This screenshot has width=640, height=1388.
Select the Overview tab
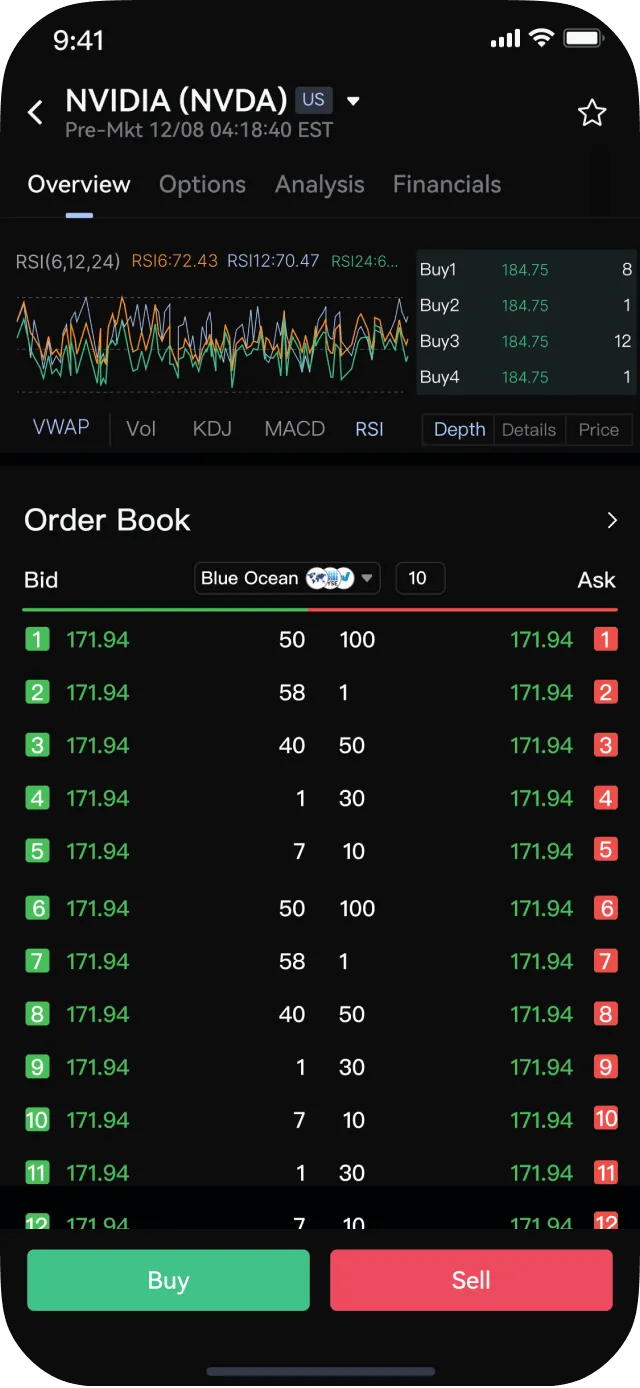[x=79, y=184]
